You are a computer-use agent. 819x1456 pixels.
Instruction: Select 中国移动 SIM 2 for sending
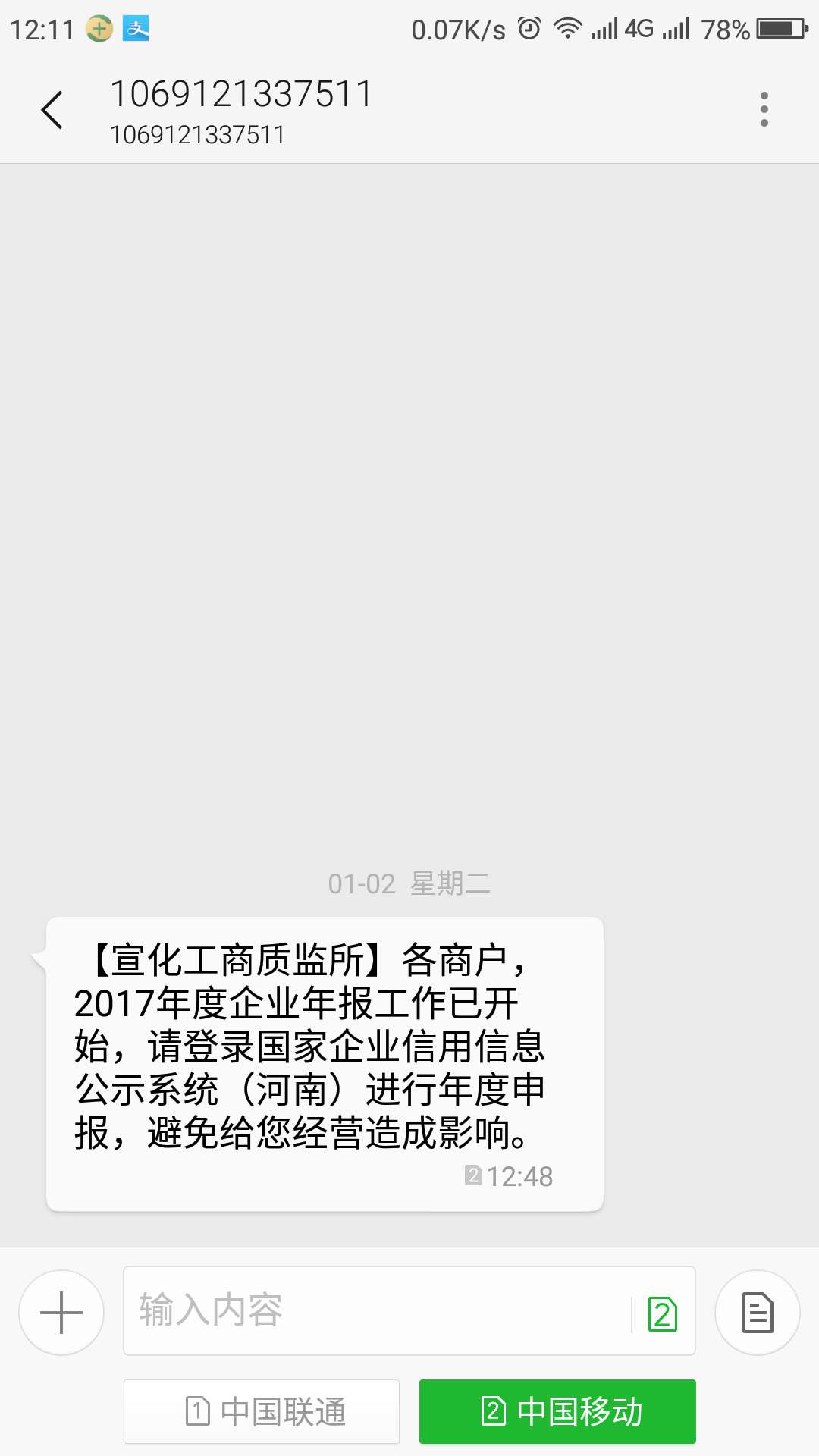[557, 1411]
